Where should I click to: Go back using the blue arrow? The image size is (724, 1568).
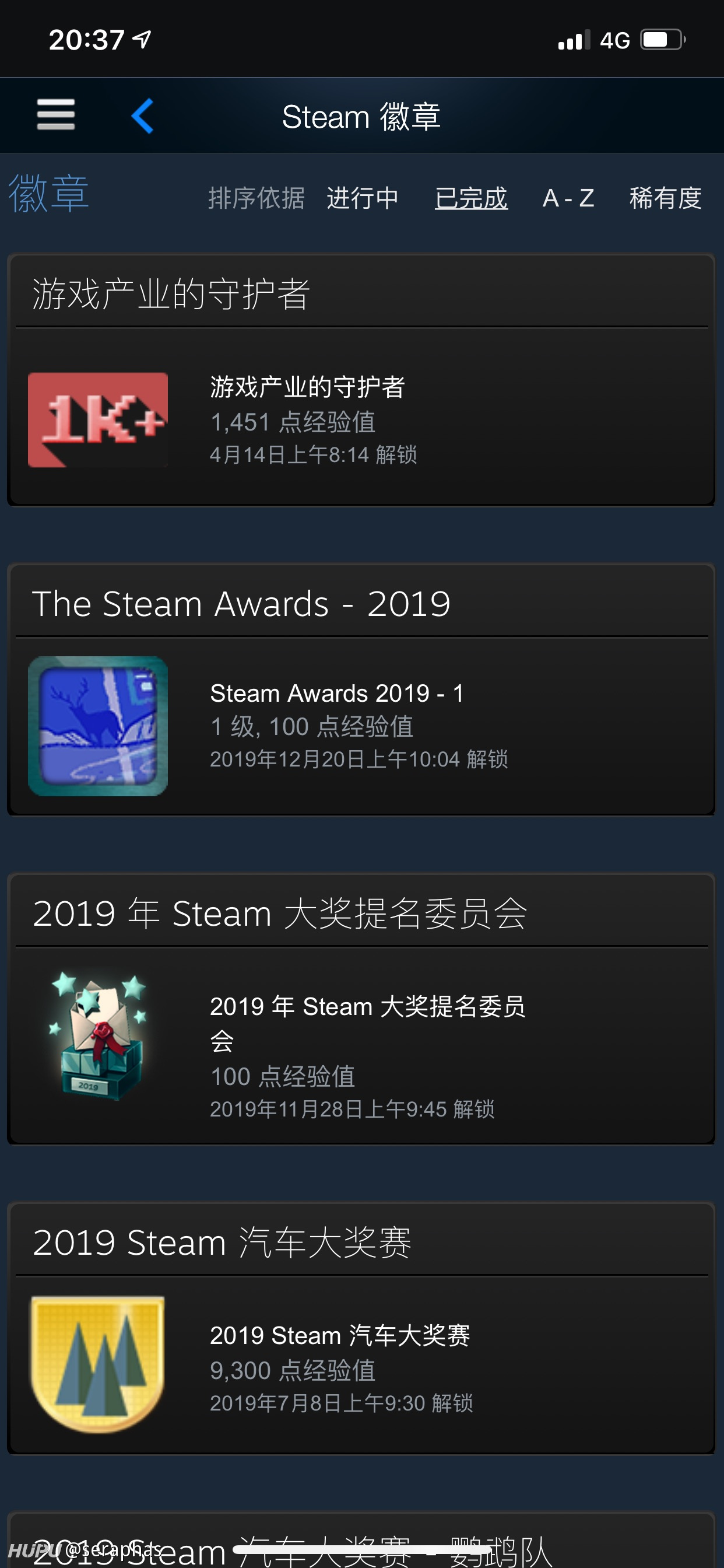pyautogui.click(x=142, y=116)
